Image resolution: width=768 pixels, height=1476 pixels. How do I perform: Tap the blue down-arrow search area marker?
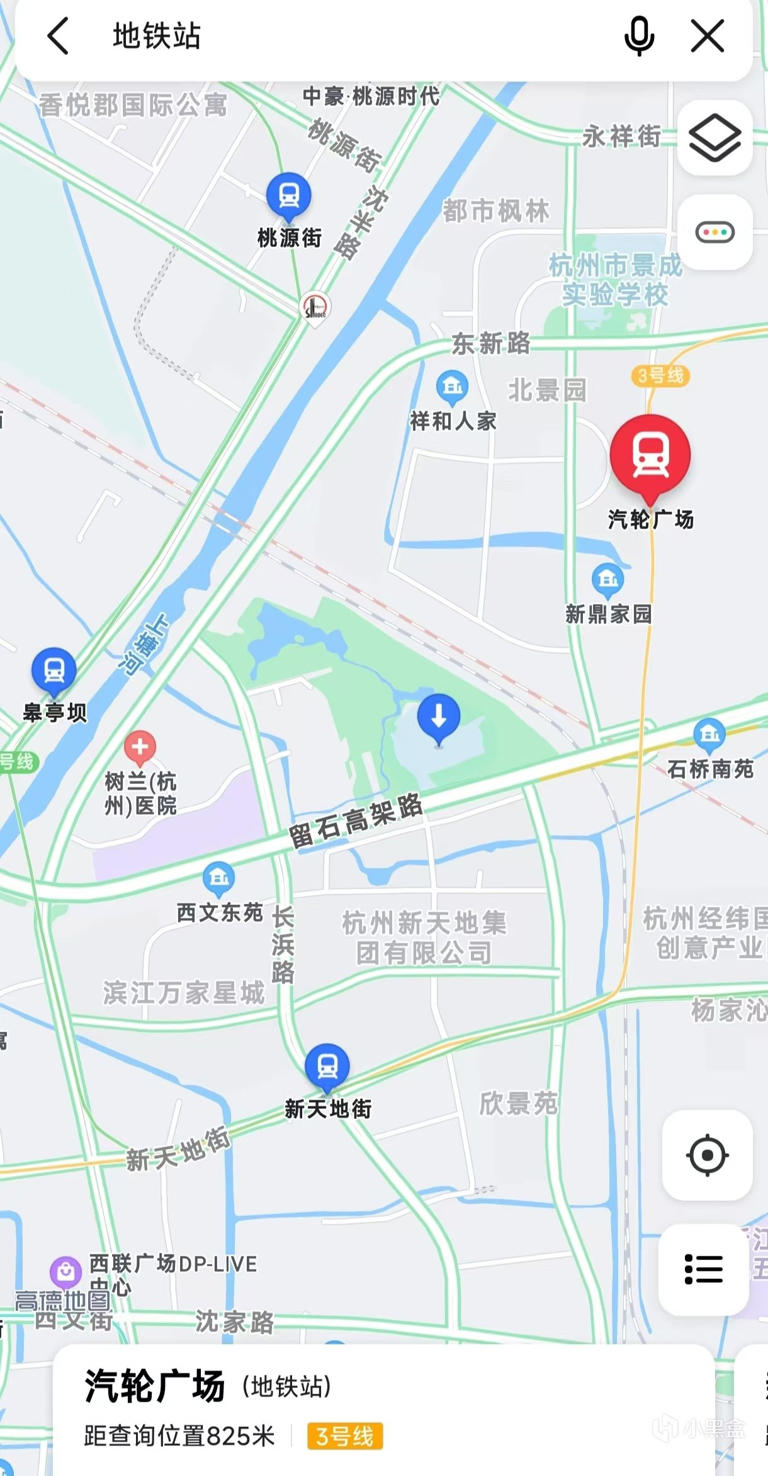coord(438,715)
